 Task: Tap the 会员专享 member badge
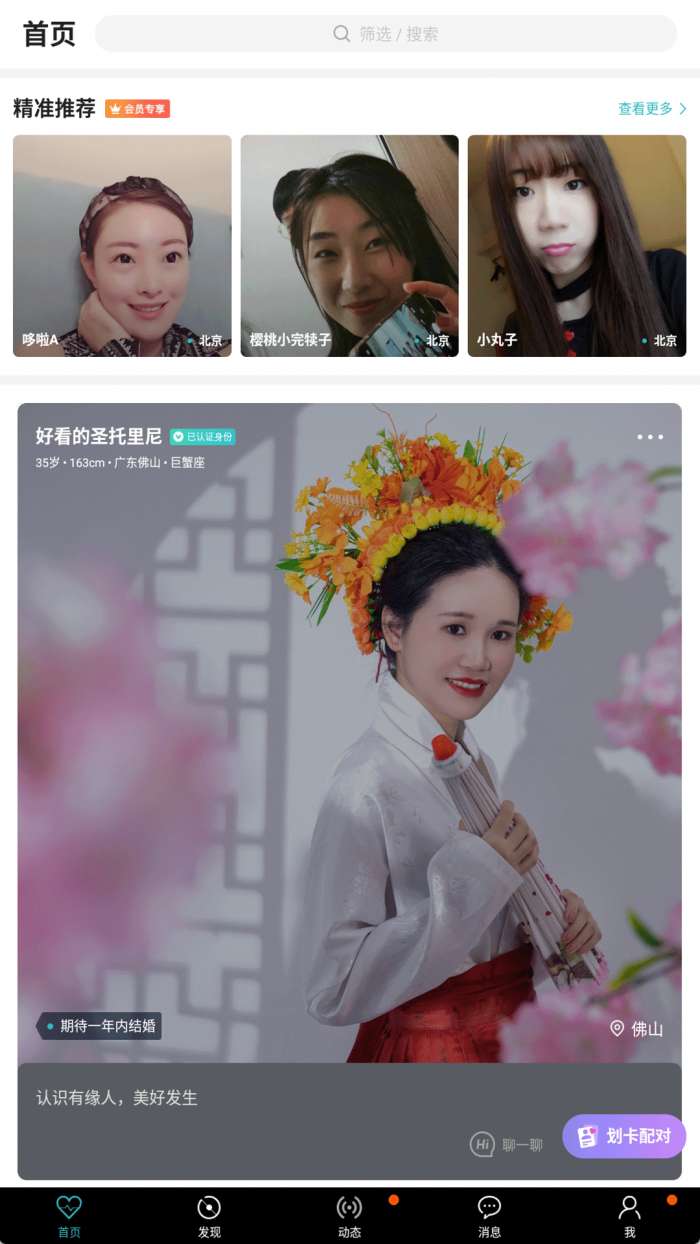tap(138, 109)
